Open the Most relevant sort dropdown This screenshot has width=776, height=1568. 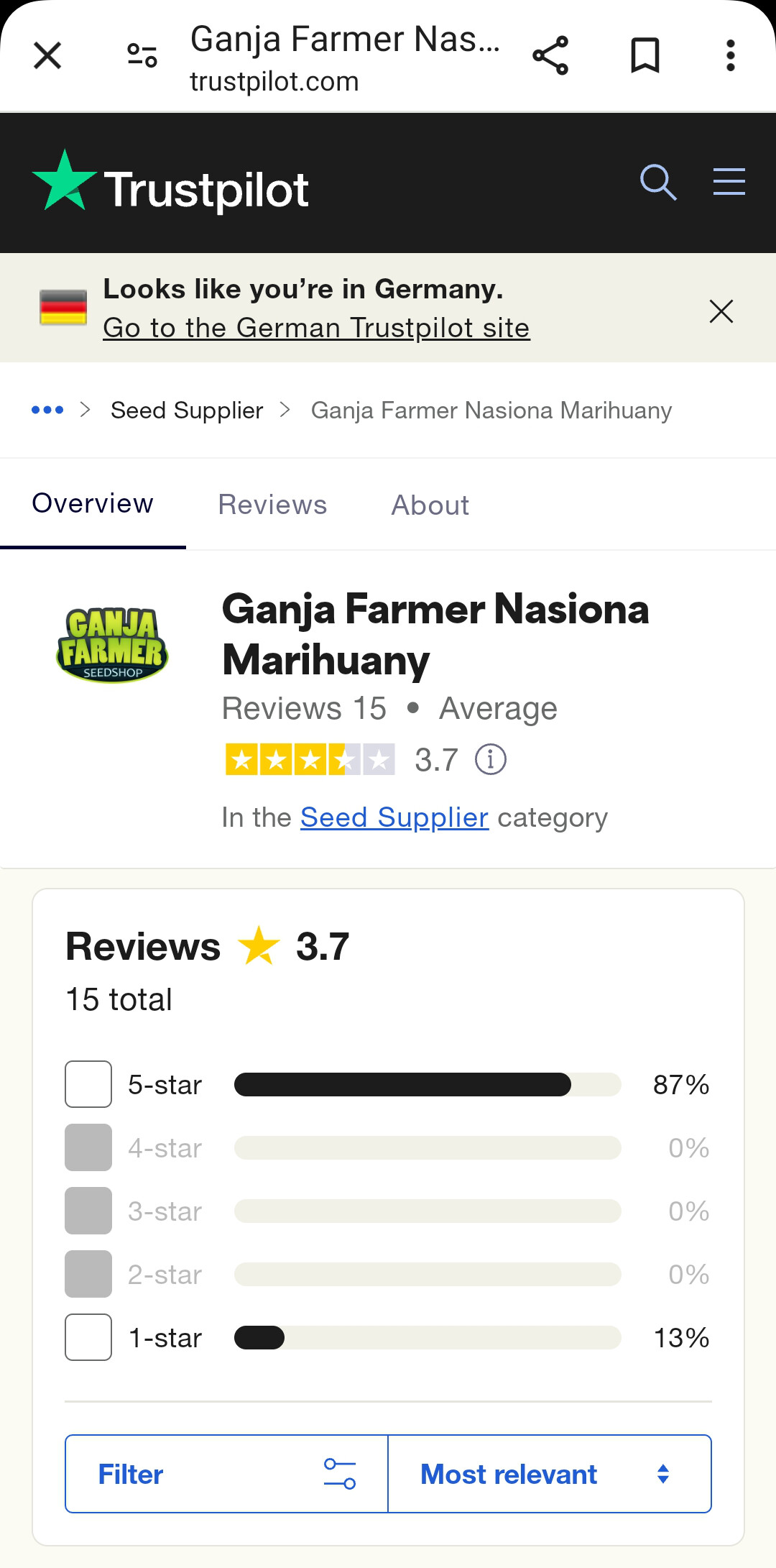pyautogui.click(x=550, y=1474)
